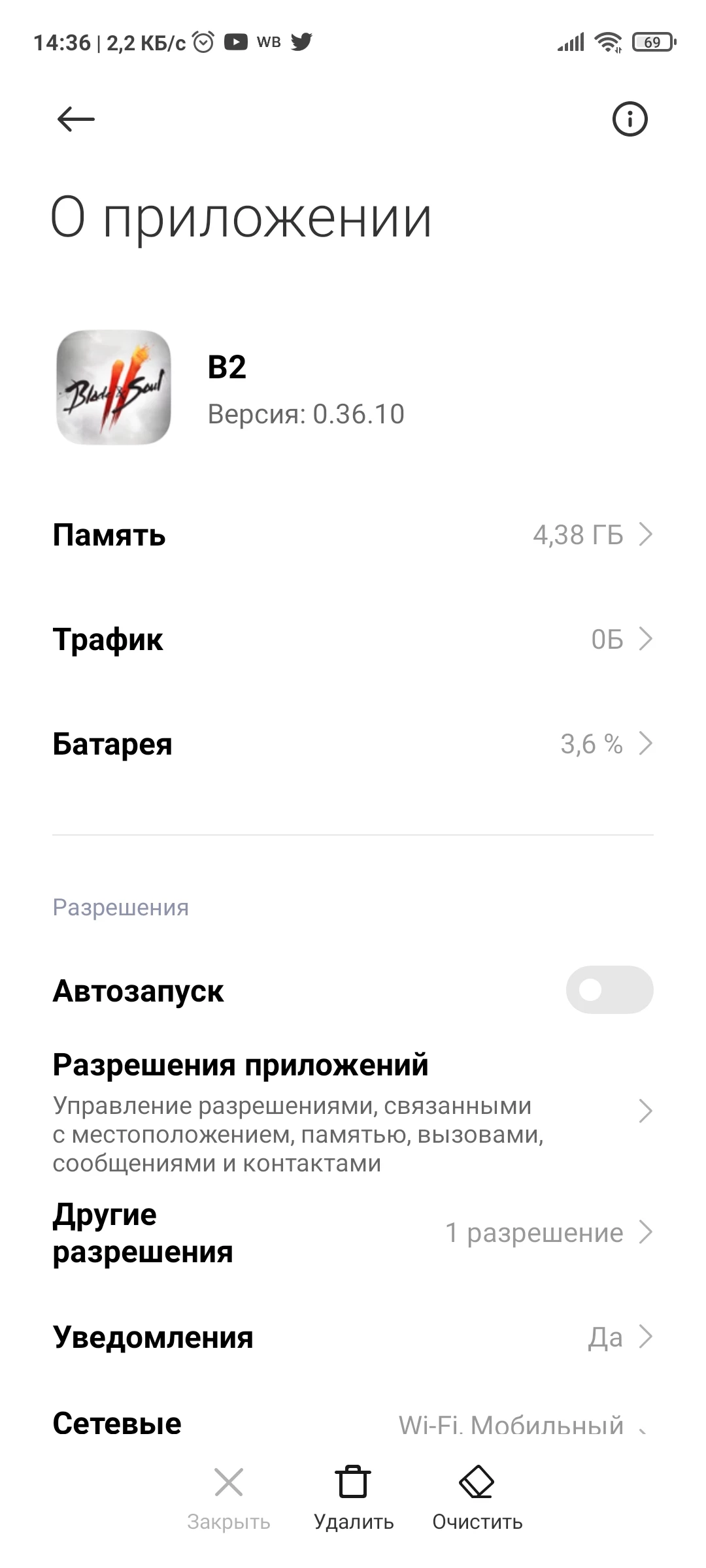Open Разрешения приложений
Image resolution: width=706 pixels, height=1568 pixels.
(x=353, y=1111)
